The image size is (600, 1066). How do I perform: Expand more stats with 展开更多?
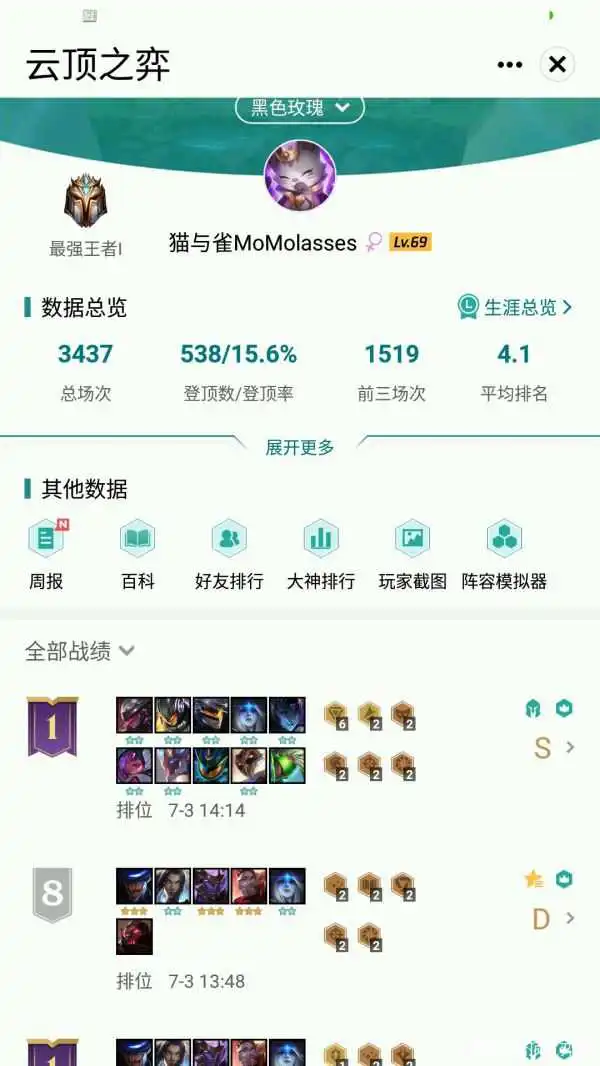(300, 447)
